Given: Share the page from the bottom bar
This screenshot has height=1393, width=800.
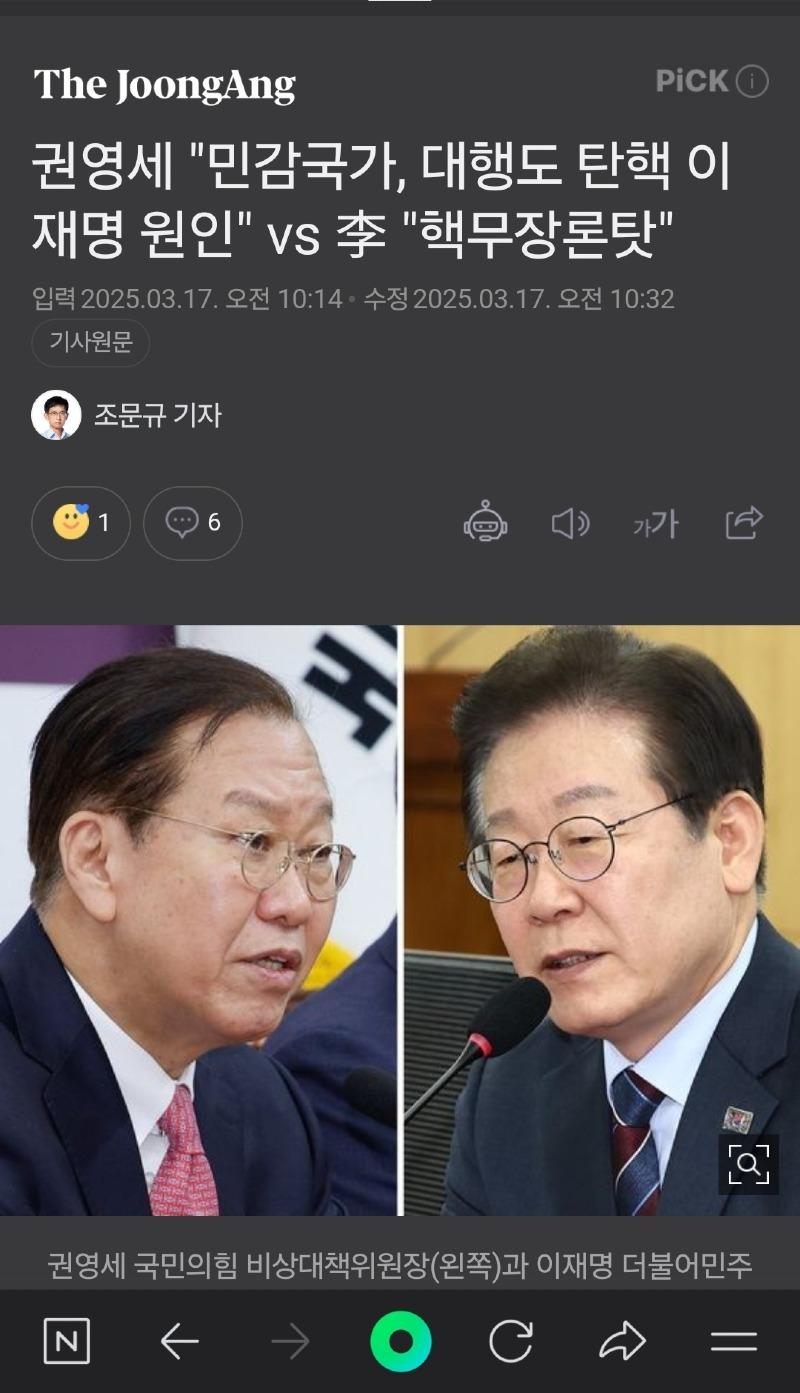Looking at the screenshot, I should [x=622, y=1341].
